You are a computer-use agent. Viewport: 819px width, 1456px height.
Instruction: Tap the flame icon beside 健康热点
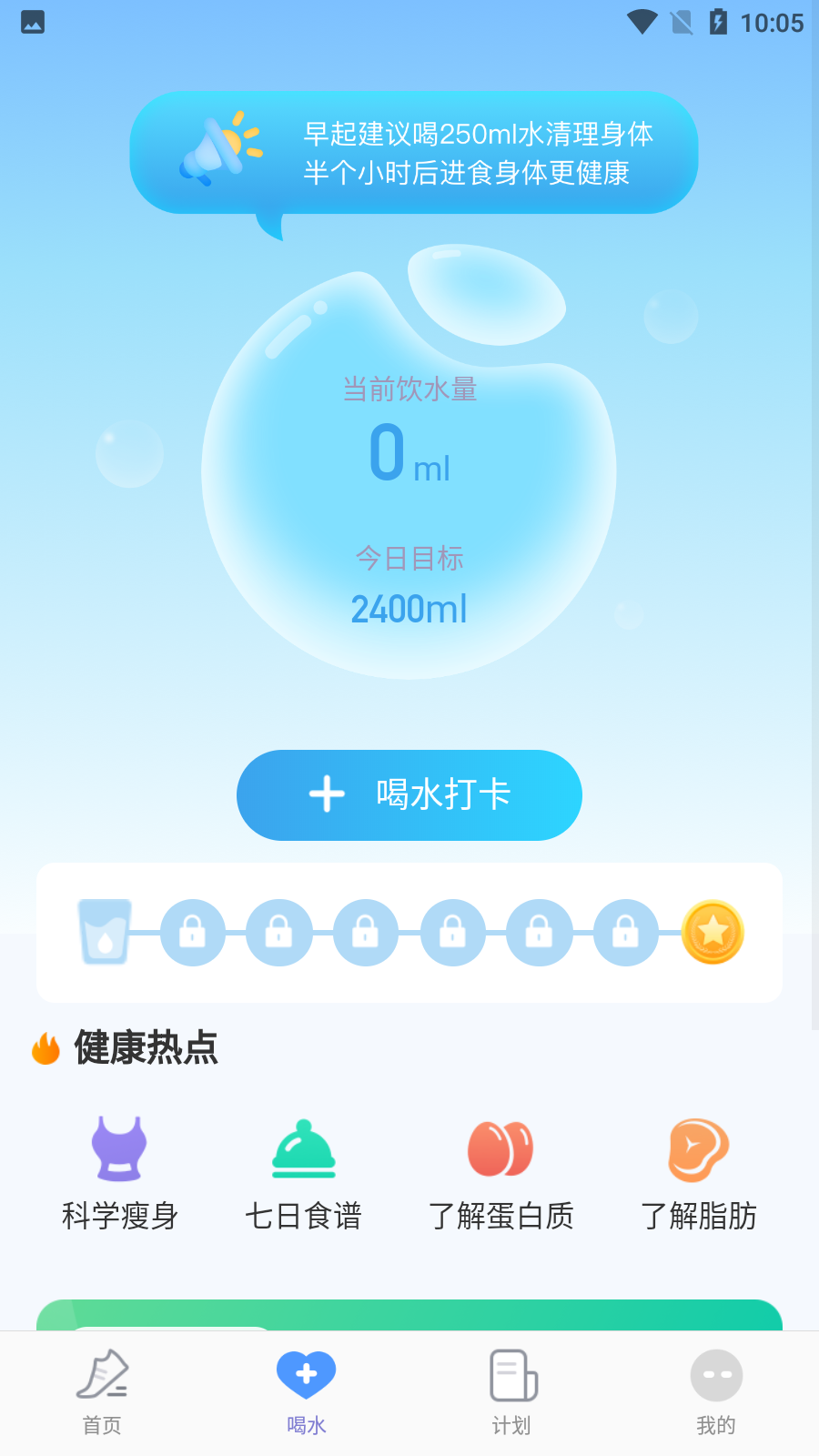[x=44, y=1048]
